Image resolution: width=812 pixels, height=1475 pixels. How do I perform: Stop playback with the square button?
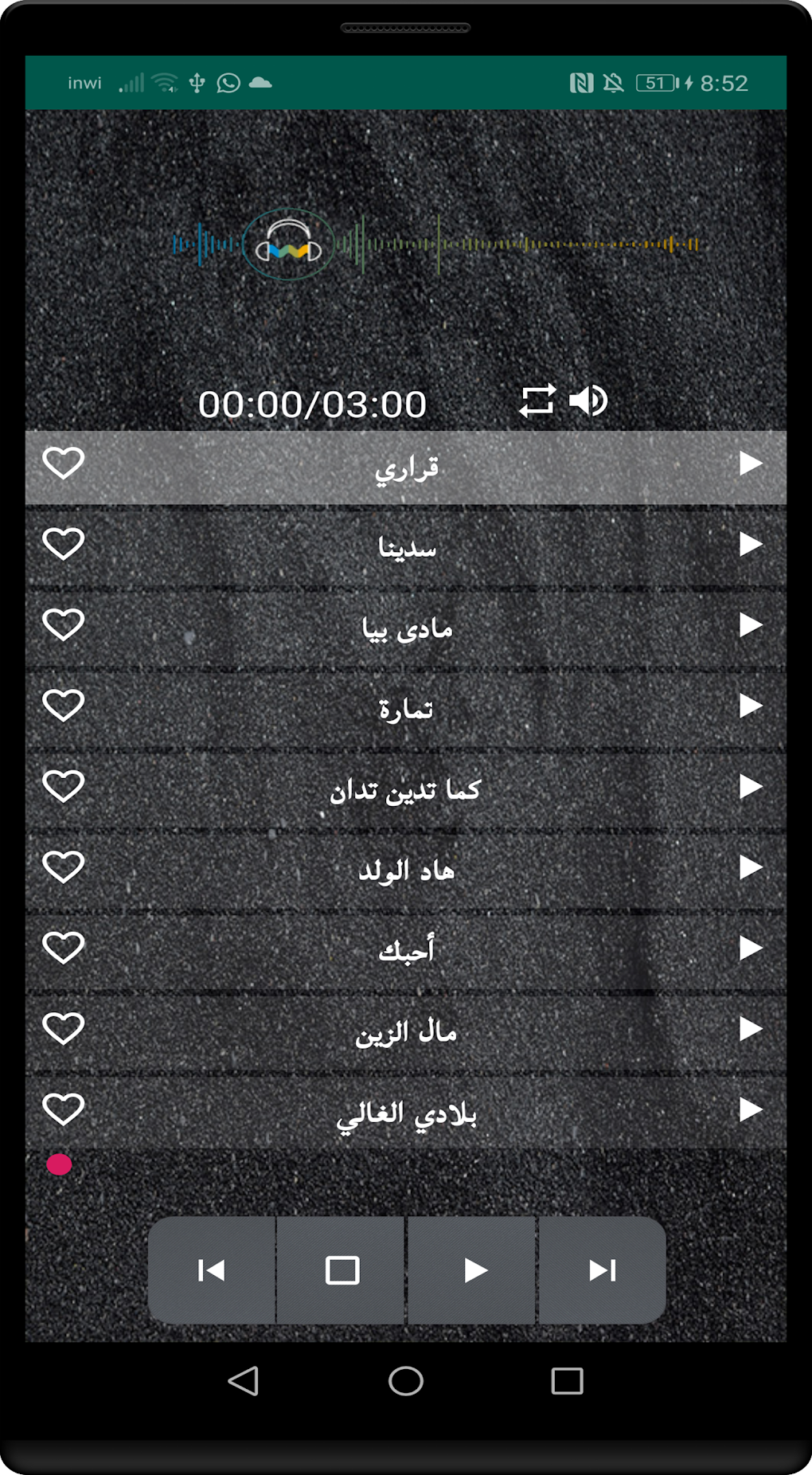click(x=342, y=1270)
